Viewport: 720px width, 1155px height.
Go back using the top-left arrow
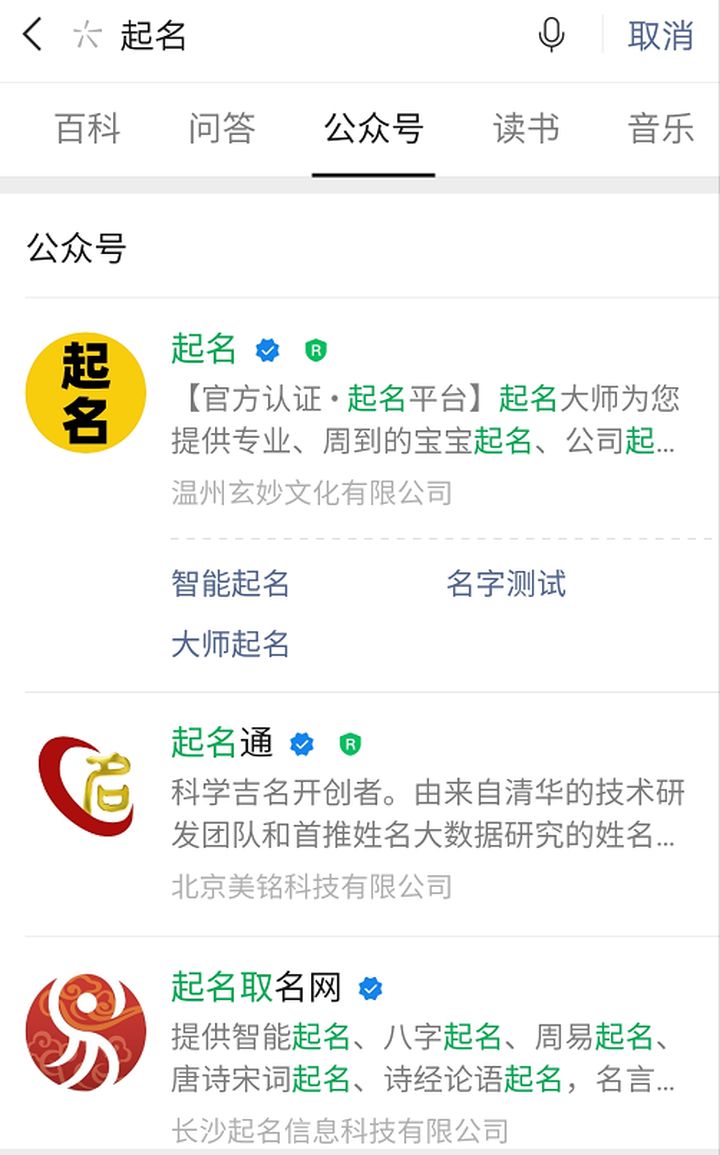[32, 36]
